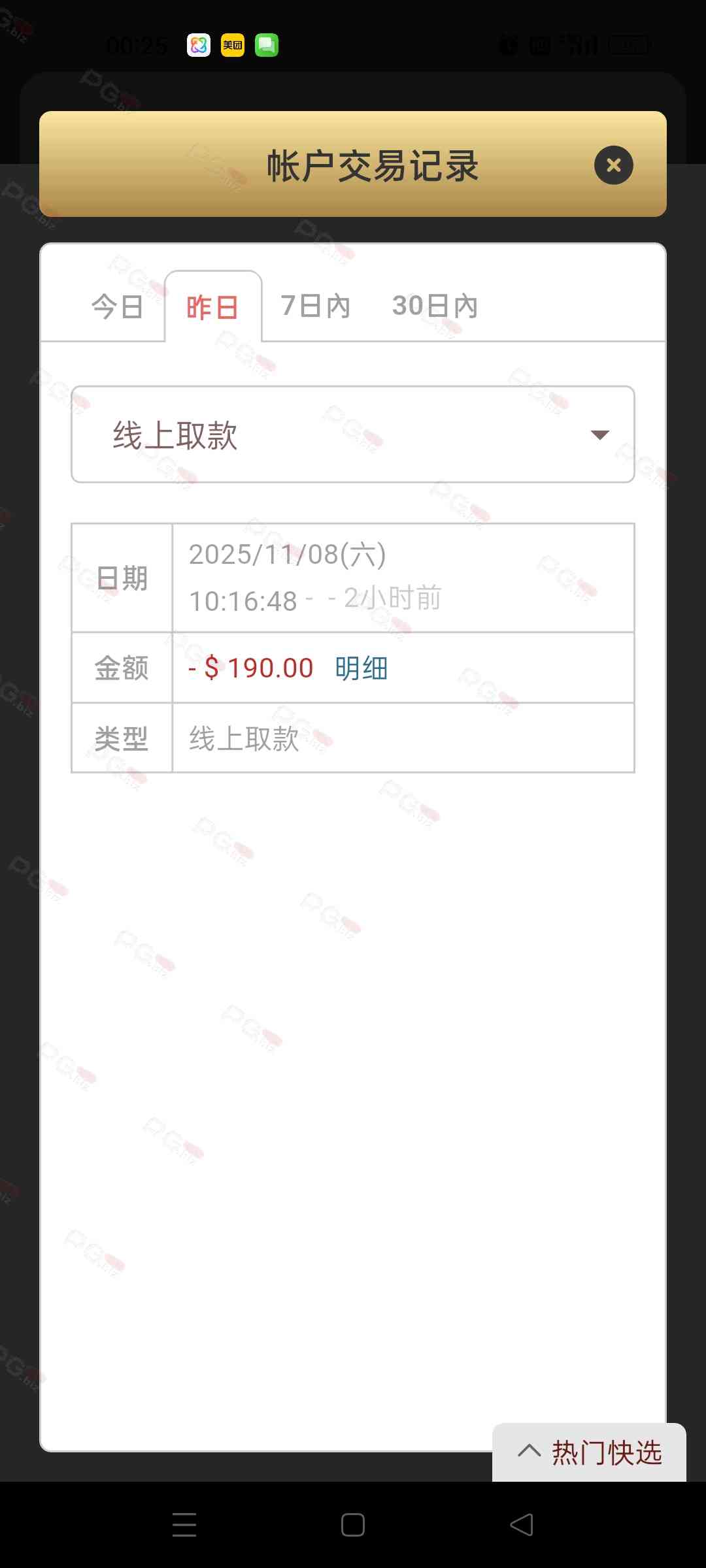Close the 帐户交易记录 dialog
Screen dimensions: 706x1568
pyautogui.click(x=613, y=165)
